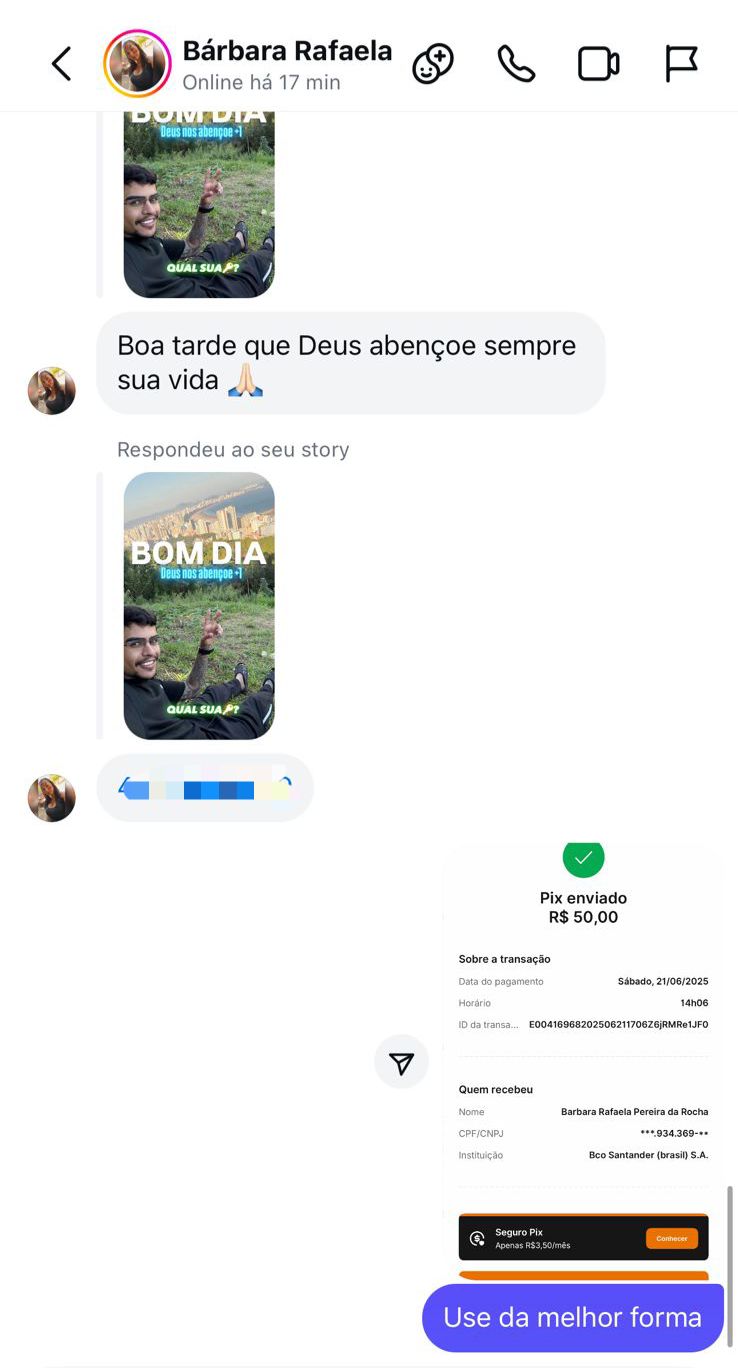The image size is (738, 1368).
Task: Start a video call with Bárbara Rafaela
Action: [x=598, y=64]
